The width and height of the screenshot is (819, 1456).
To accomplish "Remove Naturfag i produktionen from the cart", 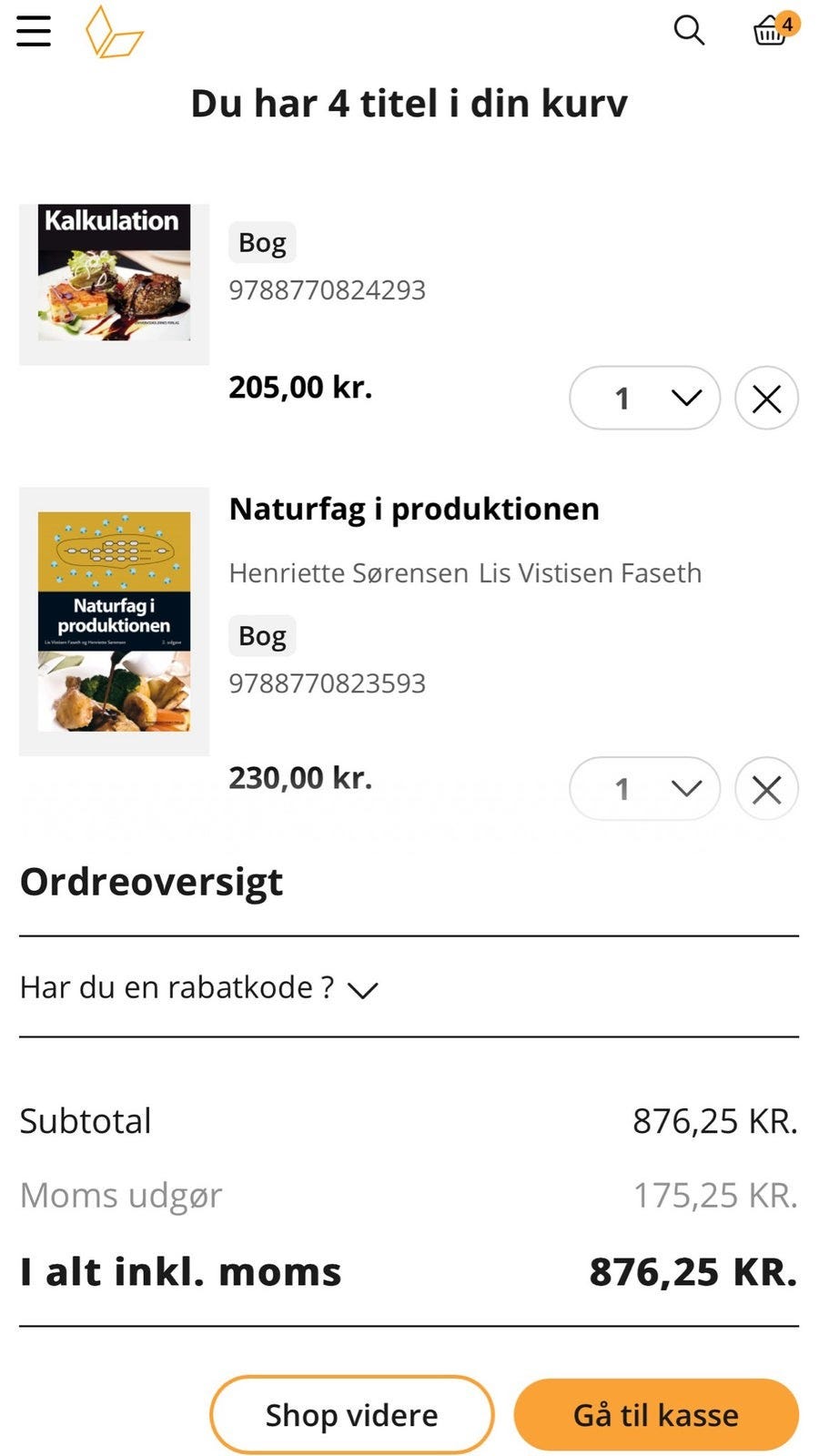I will coord(765,789).
